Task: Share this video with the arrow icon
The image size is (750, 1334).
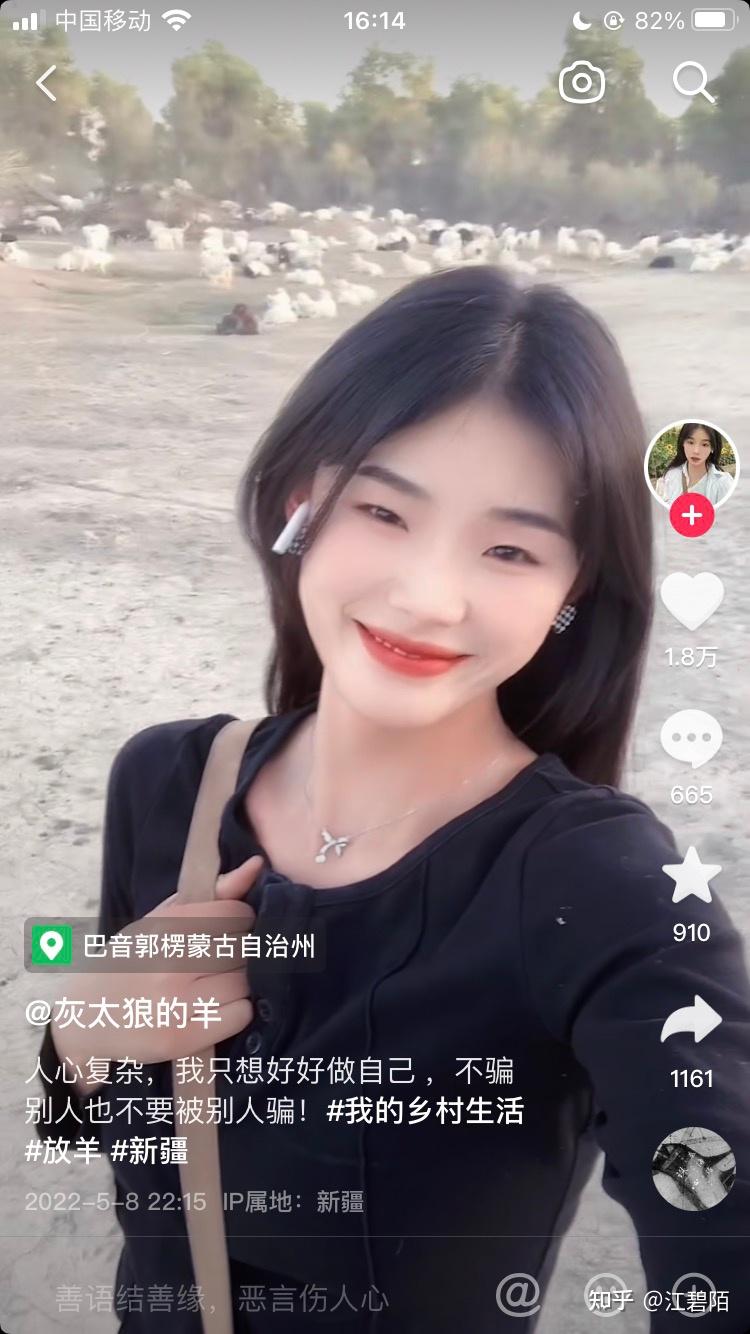Action: click(692, 1021)
